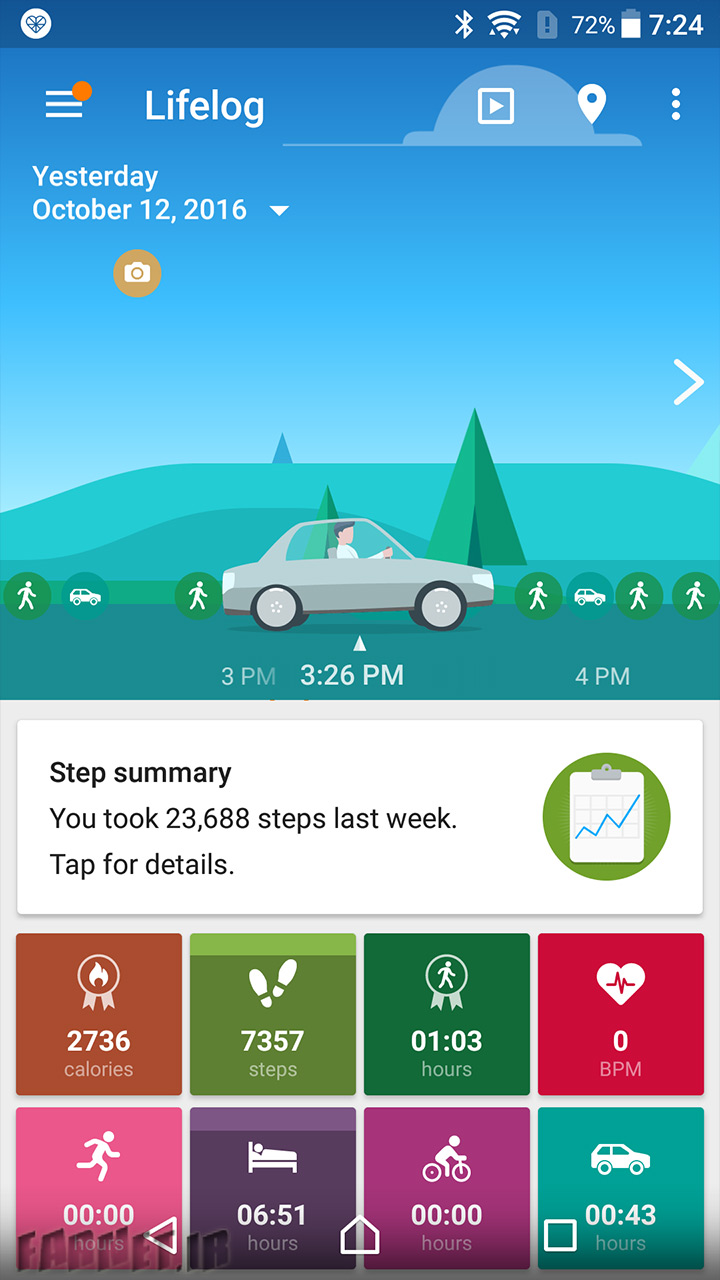
Task: Open the Step summary card
Action: click(x=360, y=816)
